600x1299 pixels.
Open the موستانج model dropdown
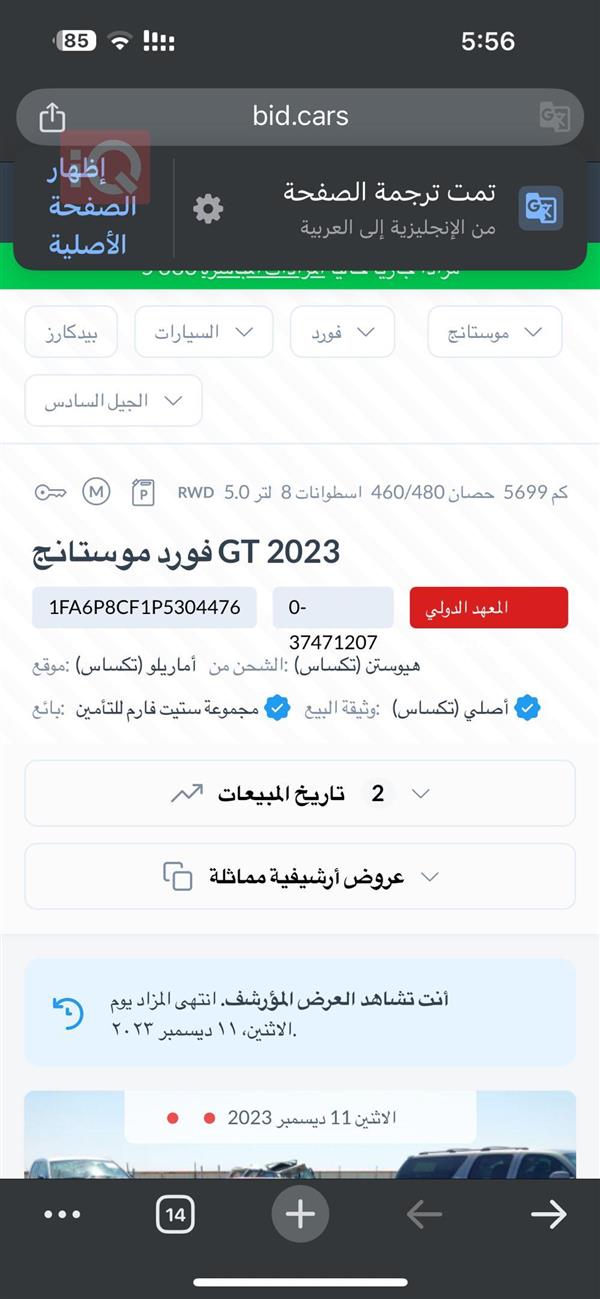pyautogui.click(x=494, y=332)
